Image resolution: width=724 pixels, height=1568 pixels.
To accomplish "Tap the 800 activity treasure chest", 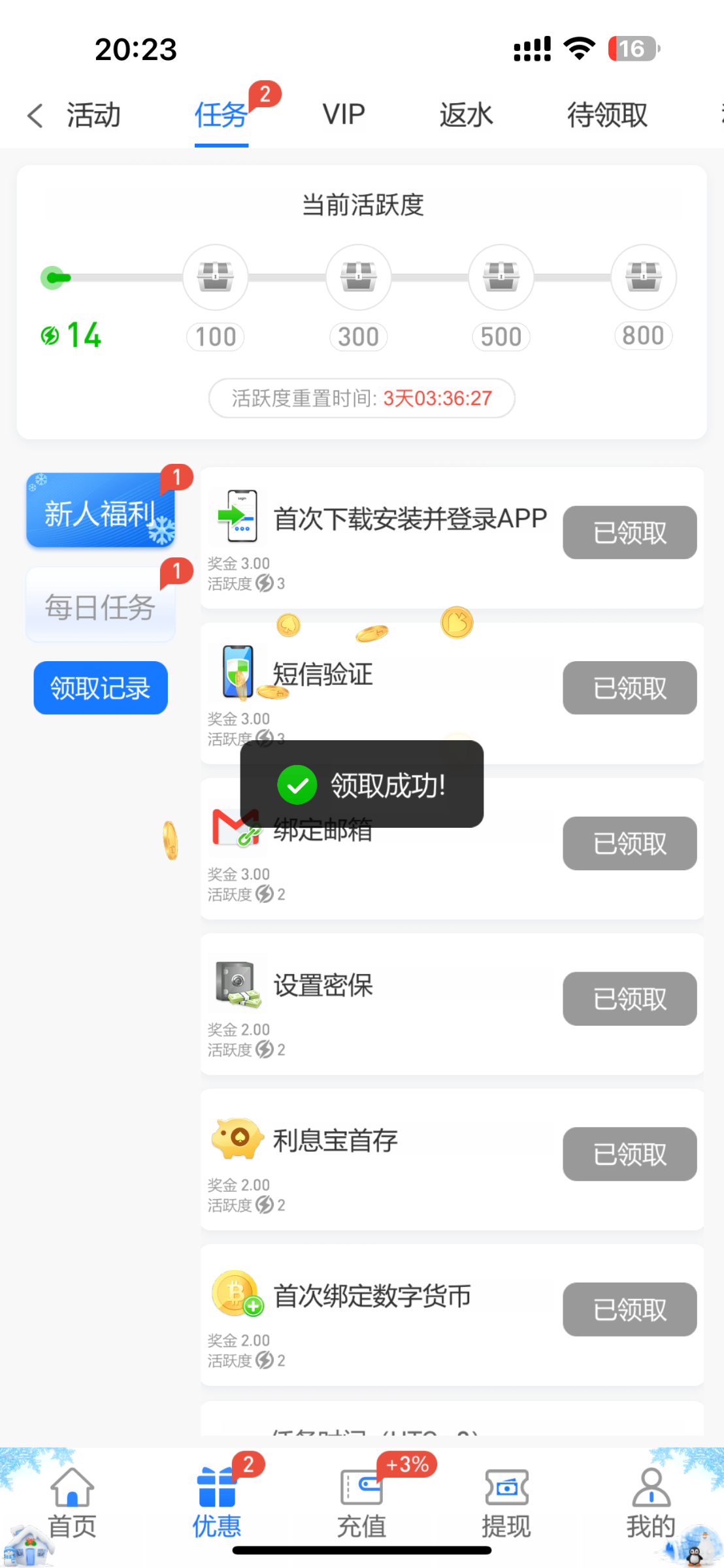I will tap(644, 277).
